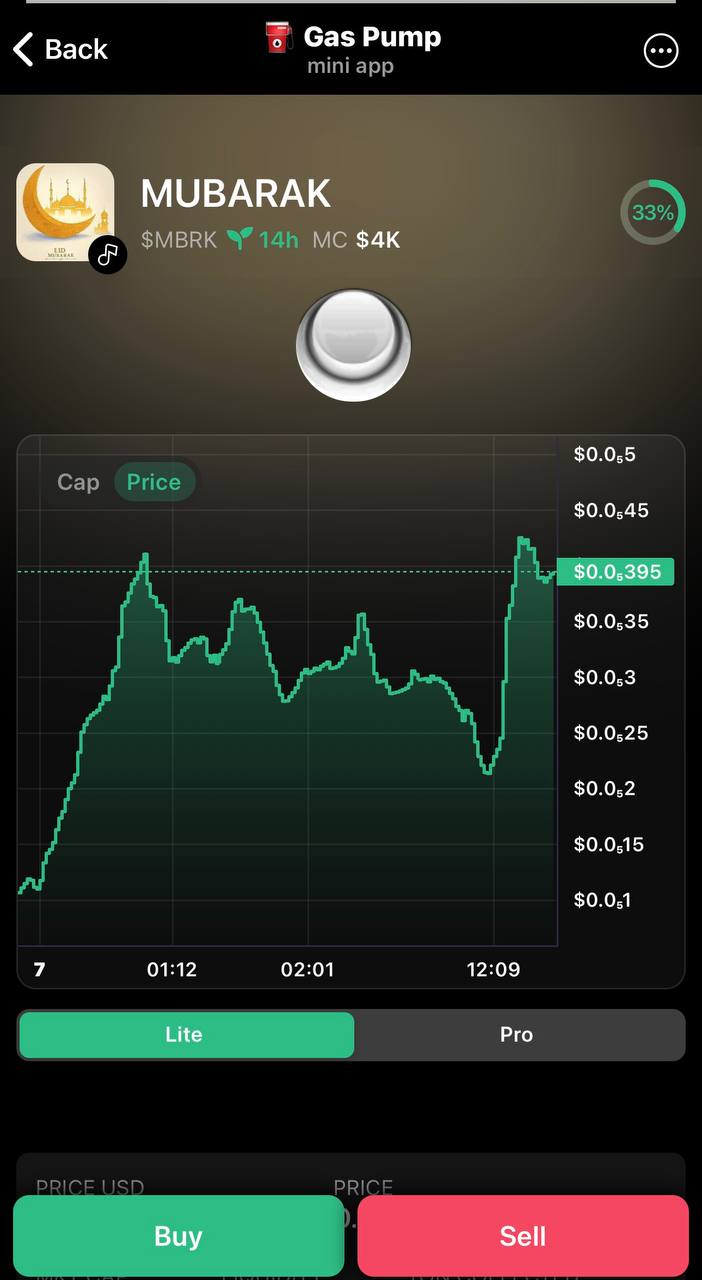Tap the round white pump button
This screenshot has width=702, height=1280.
click(353, 345)
